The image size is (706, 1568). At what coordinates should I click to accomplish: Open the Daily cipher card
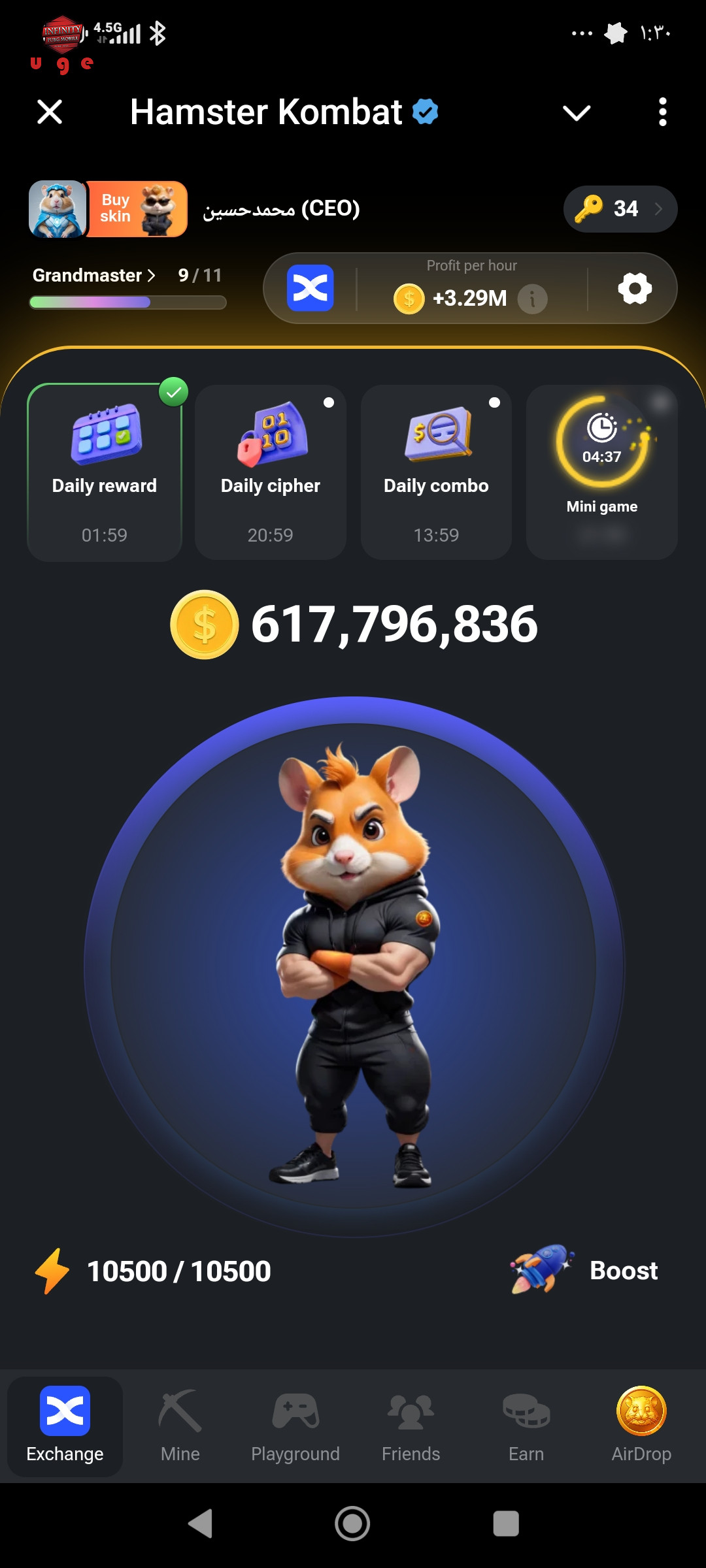(270, 472)
